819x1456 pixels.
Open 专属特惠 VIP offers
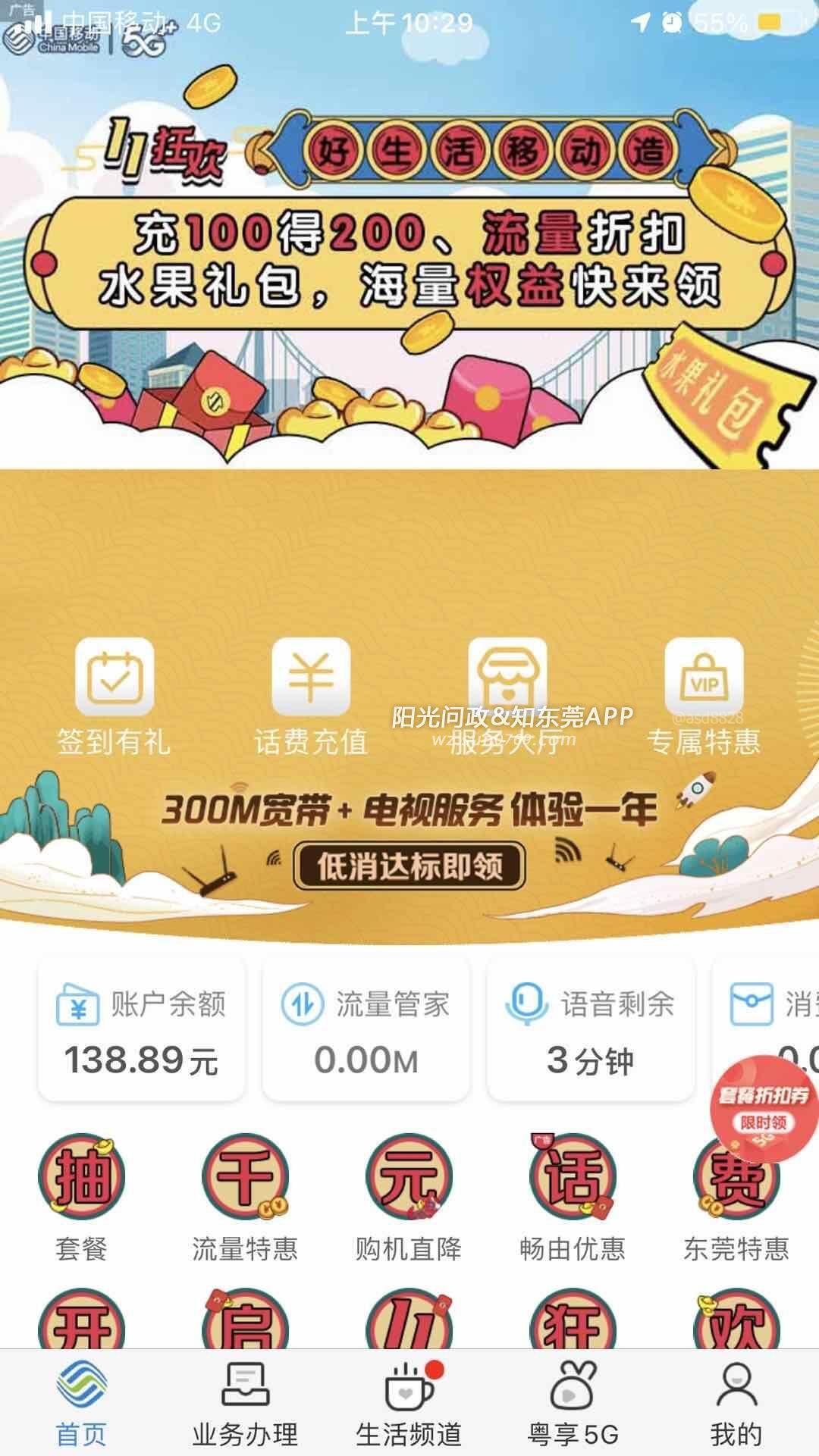click(x=704, y=695)
